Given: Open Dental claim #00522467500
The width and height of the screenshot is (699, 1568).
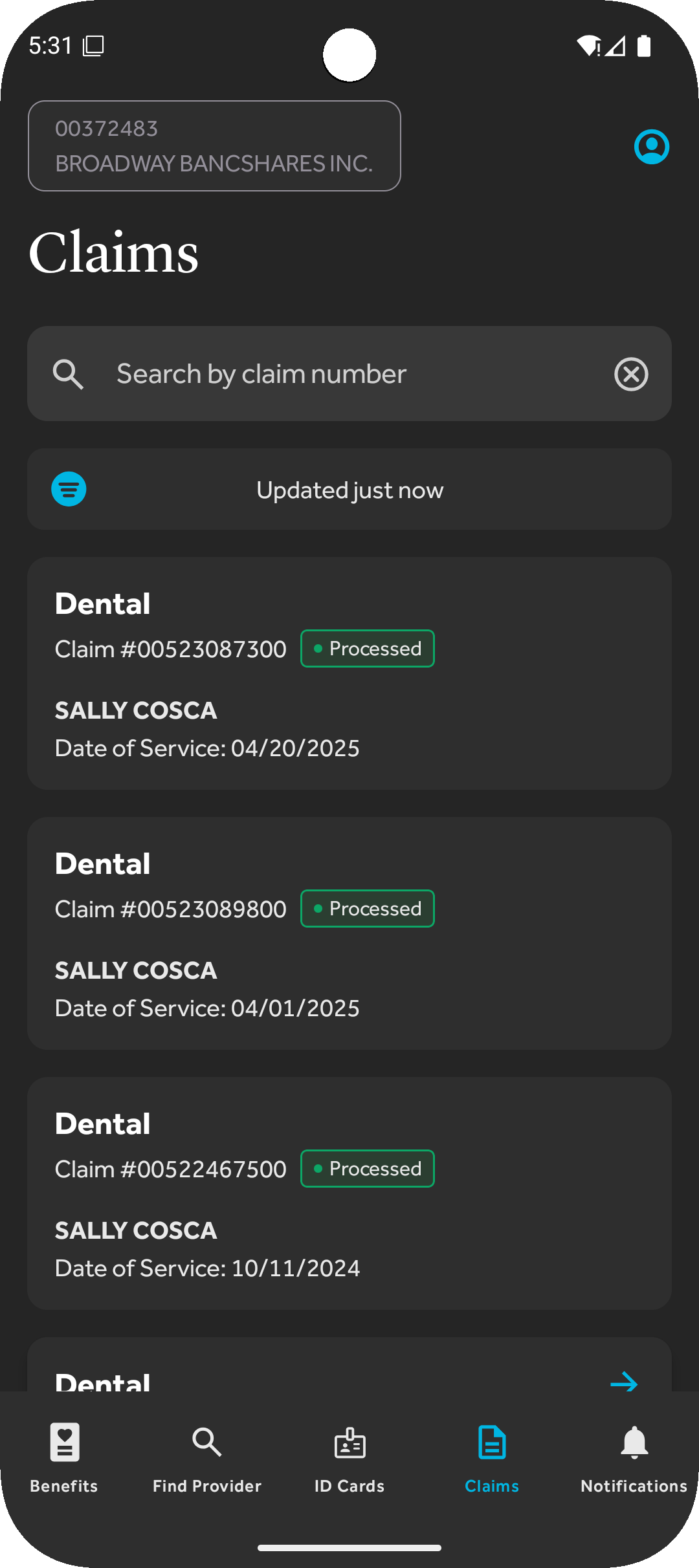Looking at the screenshot, I should coord(349,1193).
